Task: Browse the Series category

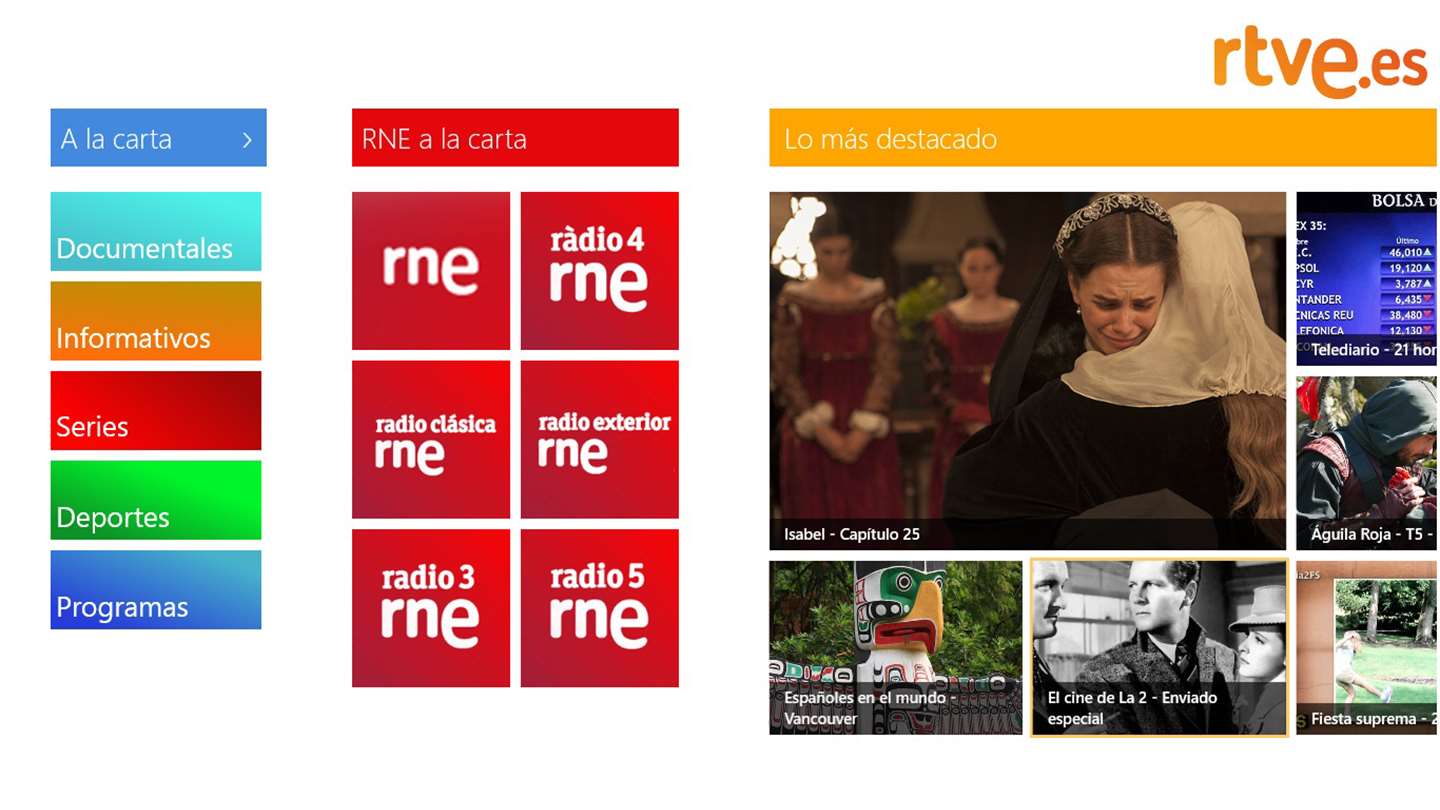Action: (156, 411)
